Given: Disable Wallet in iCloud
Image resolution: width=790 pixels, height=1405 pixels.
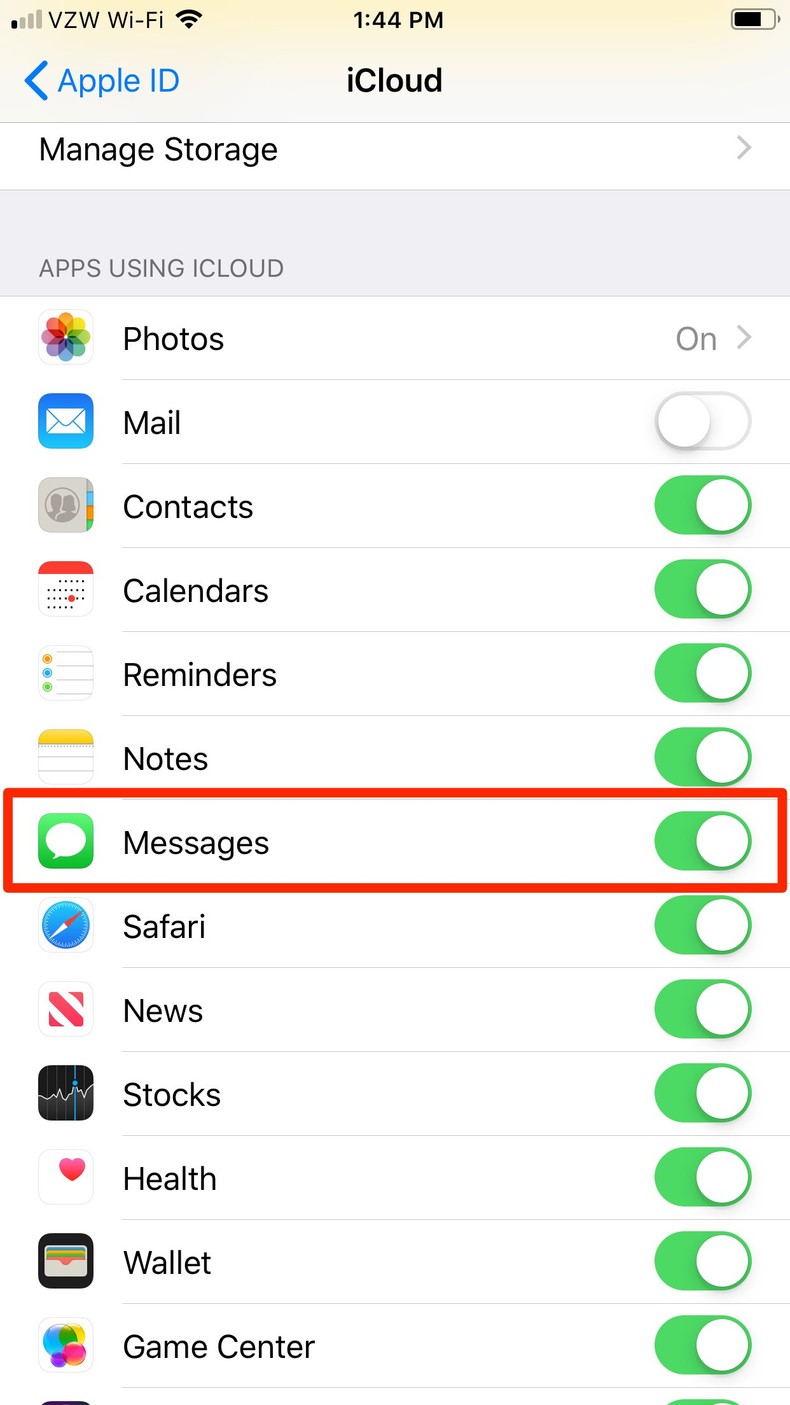Looking at the screenshot, I should [702, 1263].
